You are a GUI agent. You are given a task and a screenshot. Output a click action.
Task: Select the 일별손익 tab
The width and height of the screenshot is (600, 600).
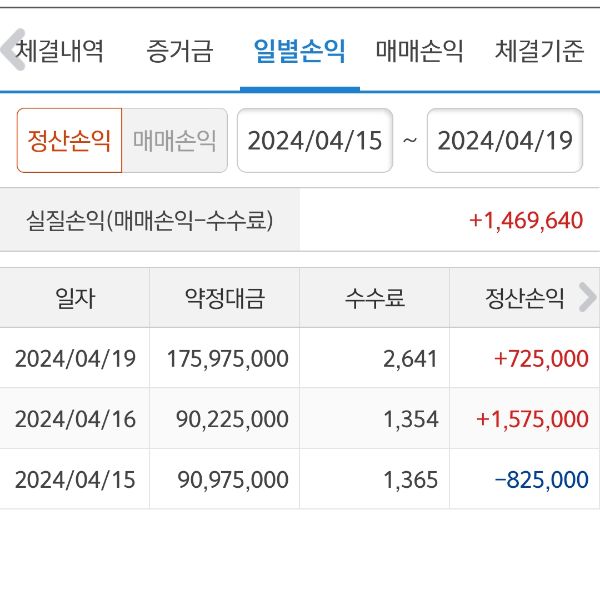click(x=299, y=52)
